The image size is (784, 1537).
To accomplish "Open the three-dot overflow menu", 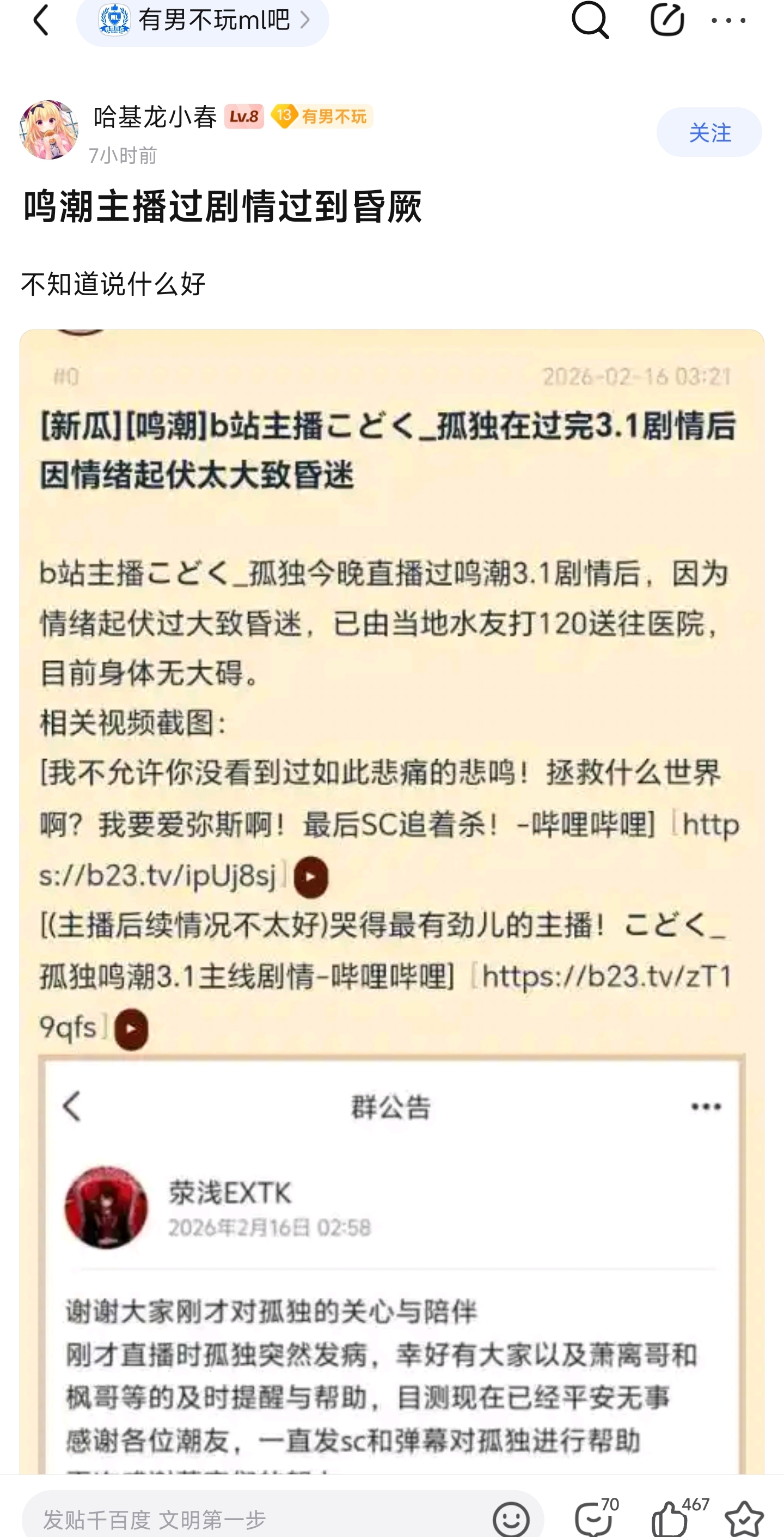I will [728, 21].
